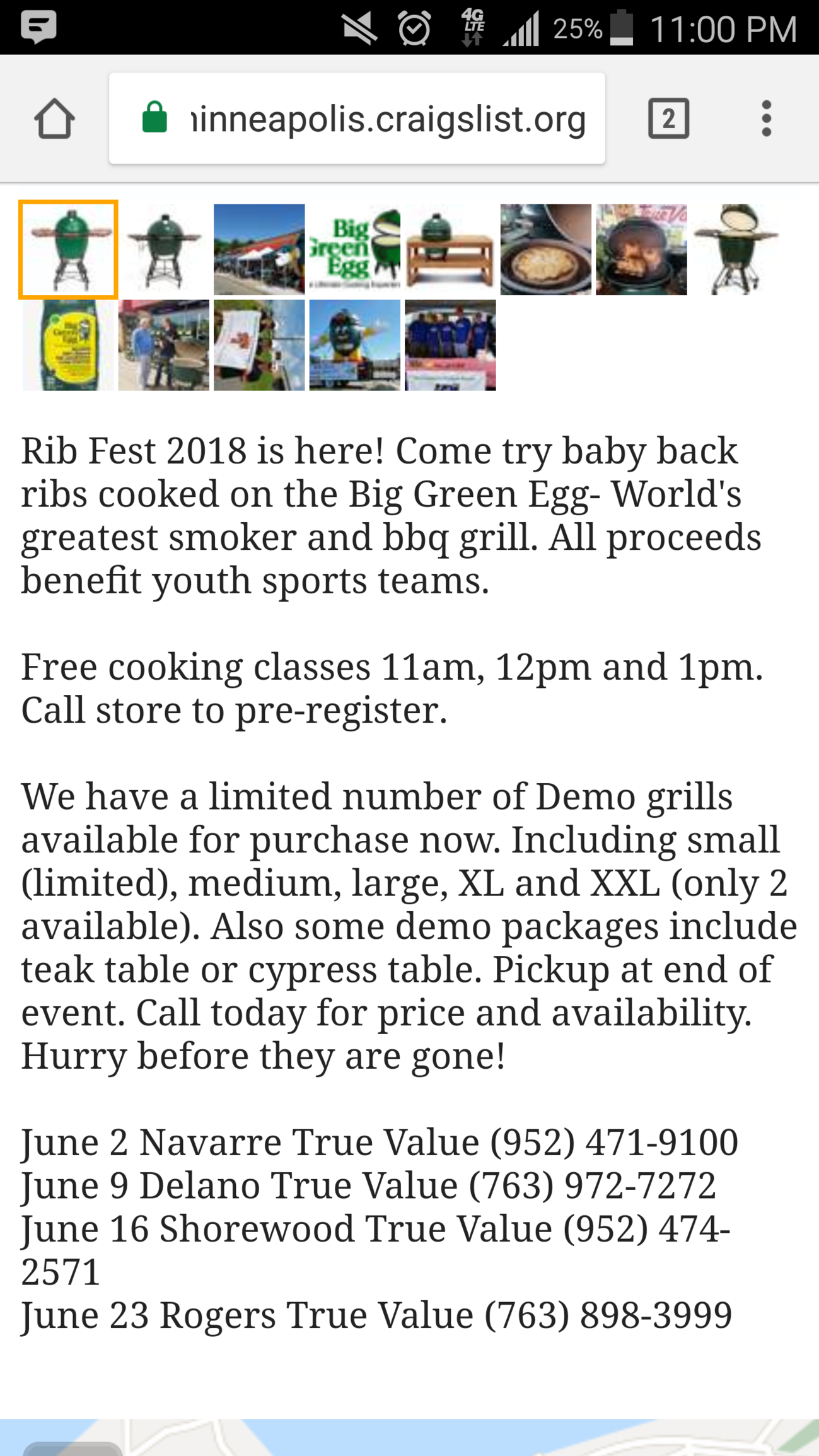Select the highlighted first green grill thumbnail
This screenshot has width=819, height=1456.
point(68,250)
